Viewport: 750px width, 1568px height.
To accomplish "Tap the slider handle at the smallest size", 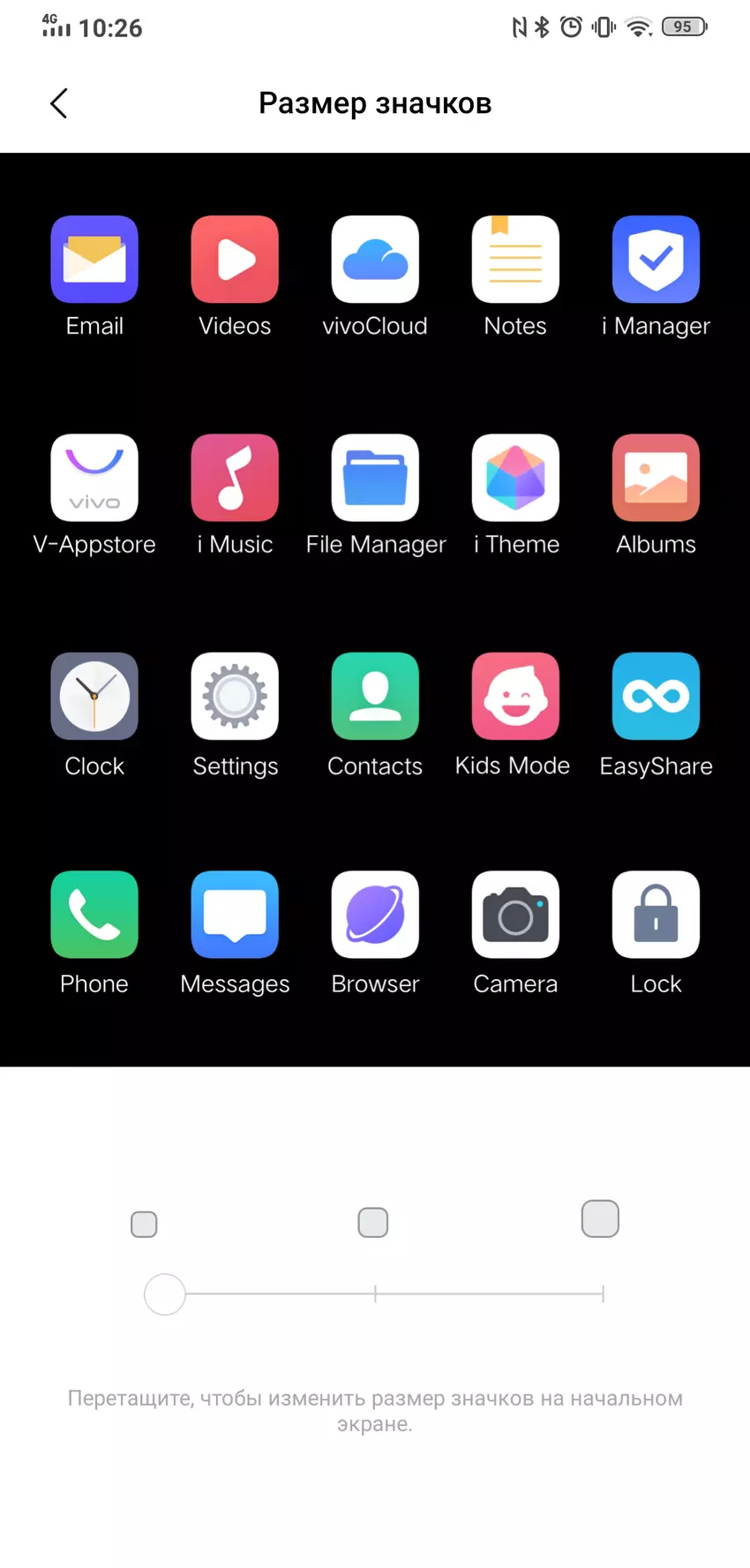I will coord(165,1294).
